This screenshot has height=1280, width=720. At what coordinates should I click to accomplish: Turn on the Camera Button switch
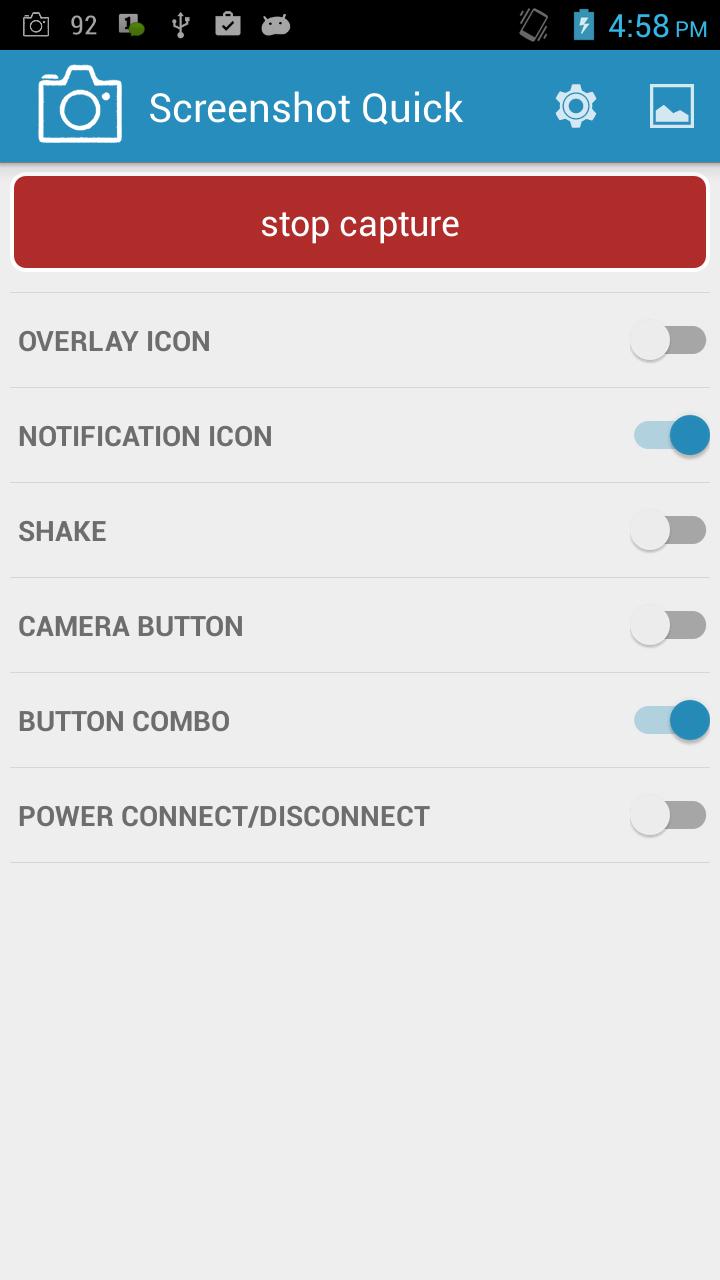pos(668,626)
